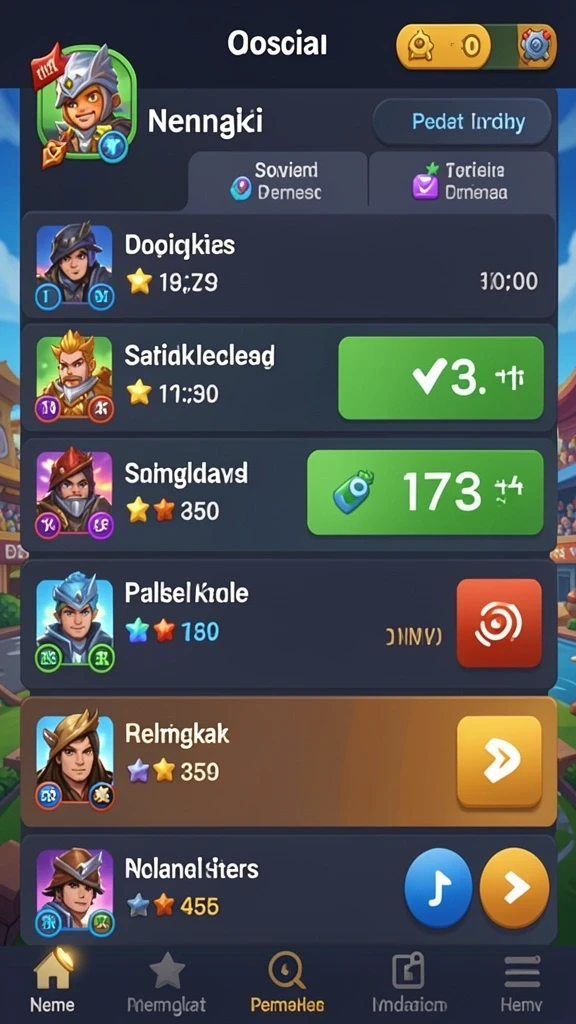Open the Imdaiom tab
The width and height of the screenshot is (576, 1024).
[x=409, y=984]
